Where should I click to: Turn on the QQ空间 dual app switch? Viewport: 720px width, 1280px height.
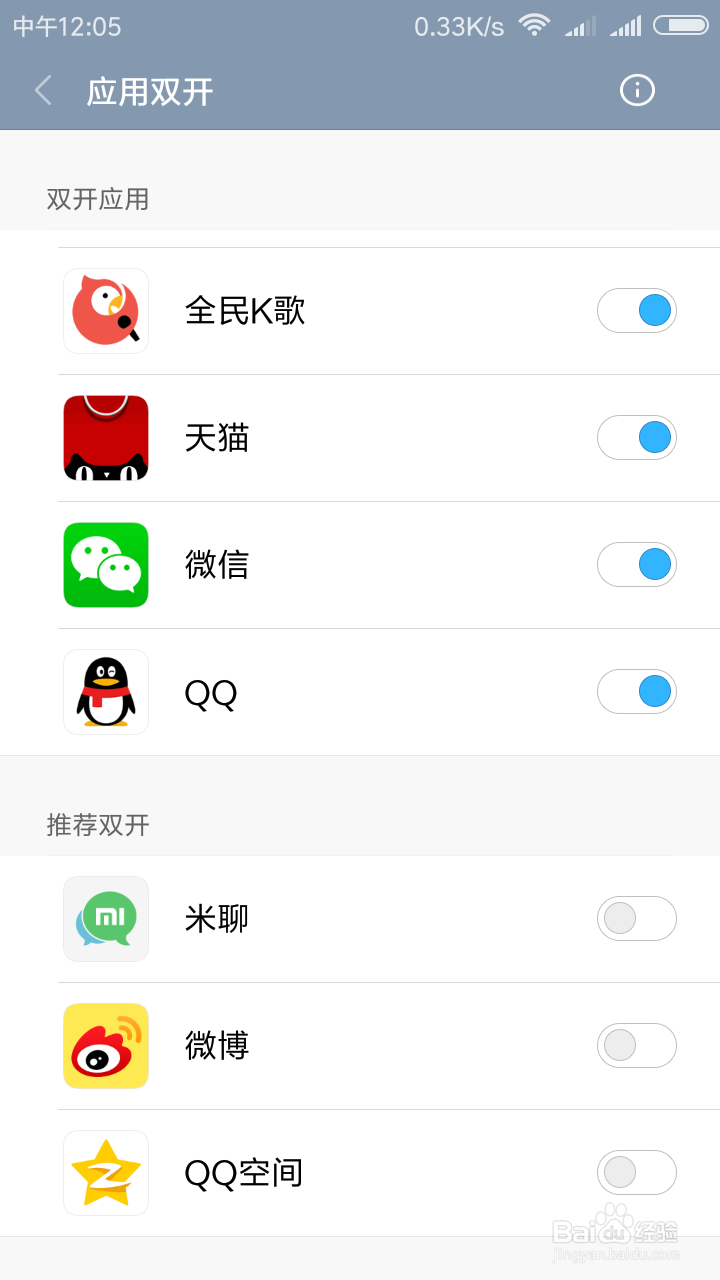(637, 1172)
